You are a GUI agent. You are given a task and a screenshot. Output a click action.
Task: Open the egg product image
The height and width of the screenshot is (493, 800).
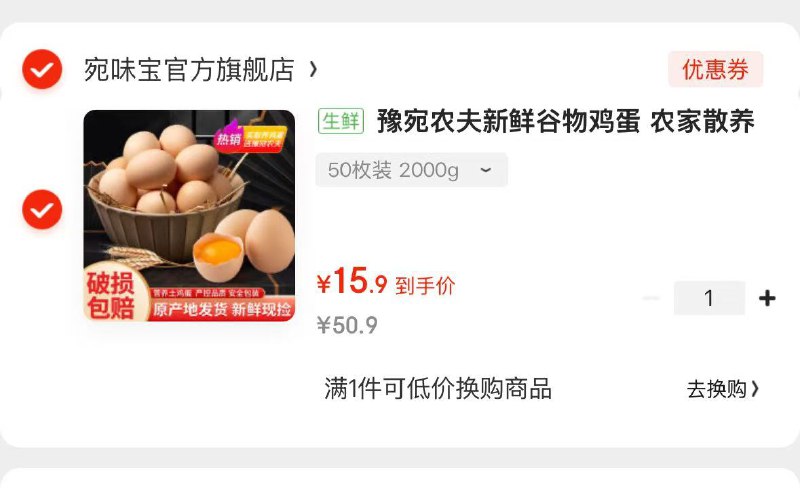click(x=189, y=215)
